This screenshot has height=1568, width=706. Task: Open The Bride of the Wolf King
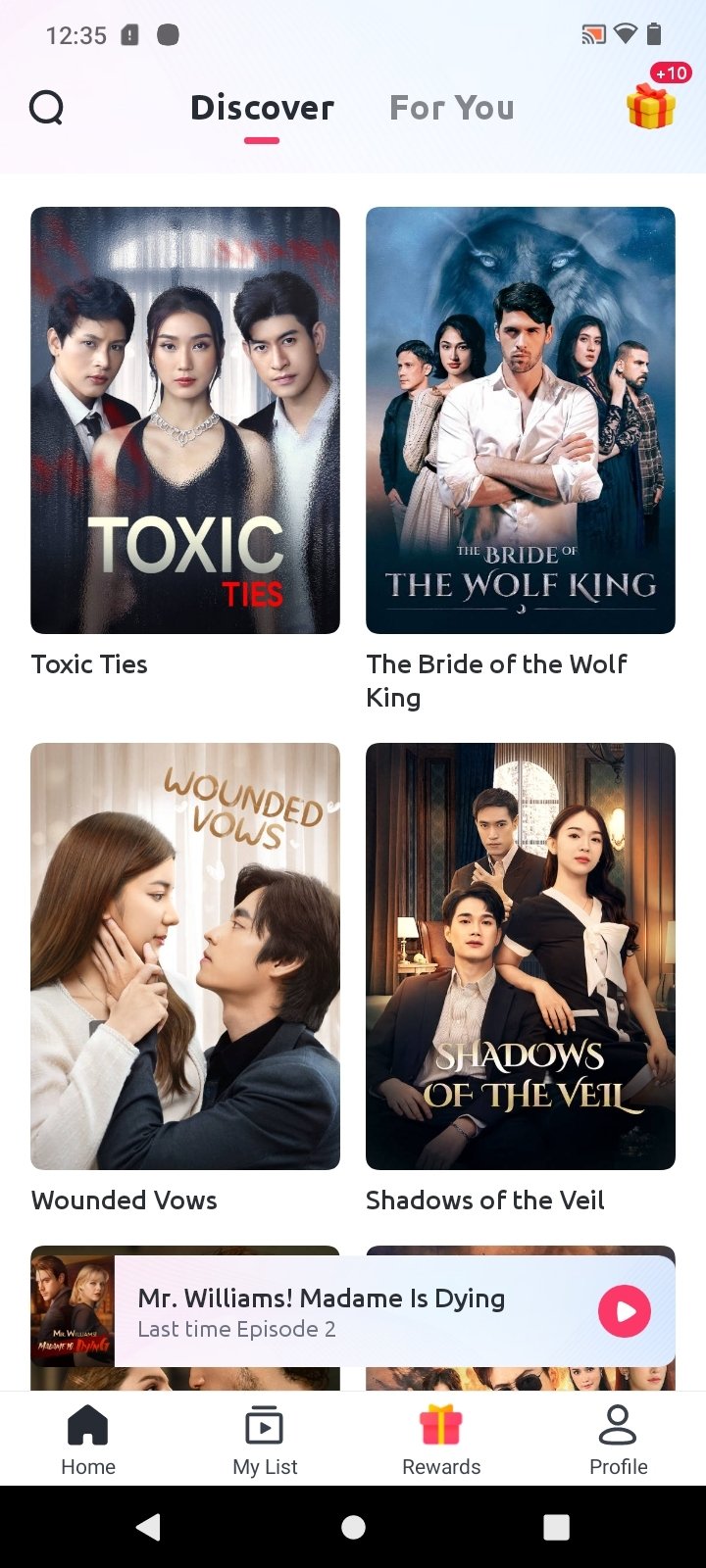(x=521, y=420)
